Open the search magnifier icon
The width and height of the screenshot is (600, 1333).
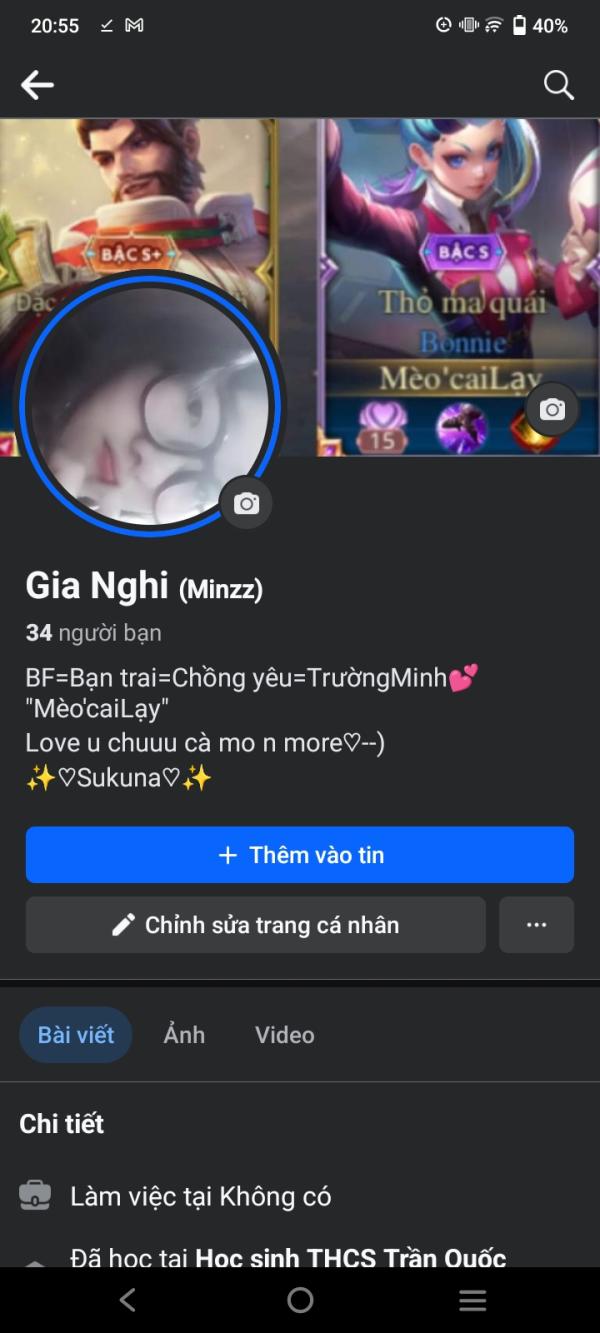(559, 86)
